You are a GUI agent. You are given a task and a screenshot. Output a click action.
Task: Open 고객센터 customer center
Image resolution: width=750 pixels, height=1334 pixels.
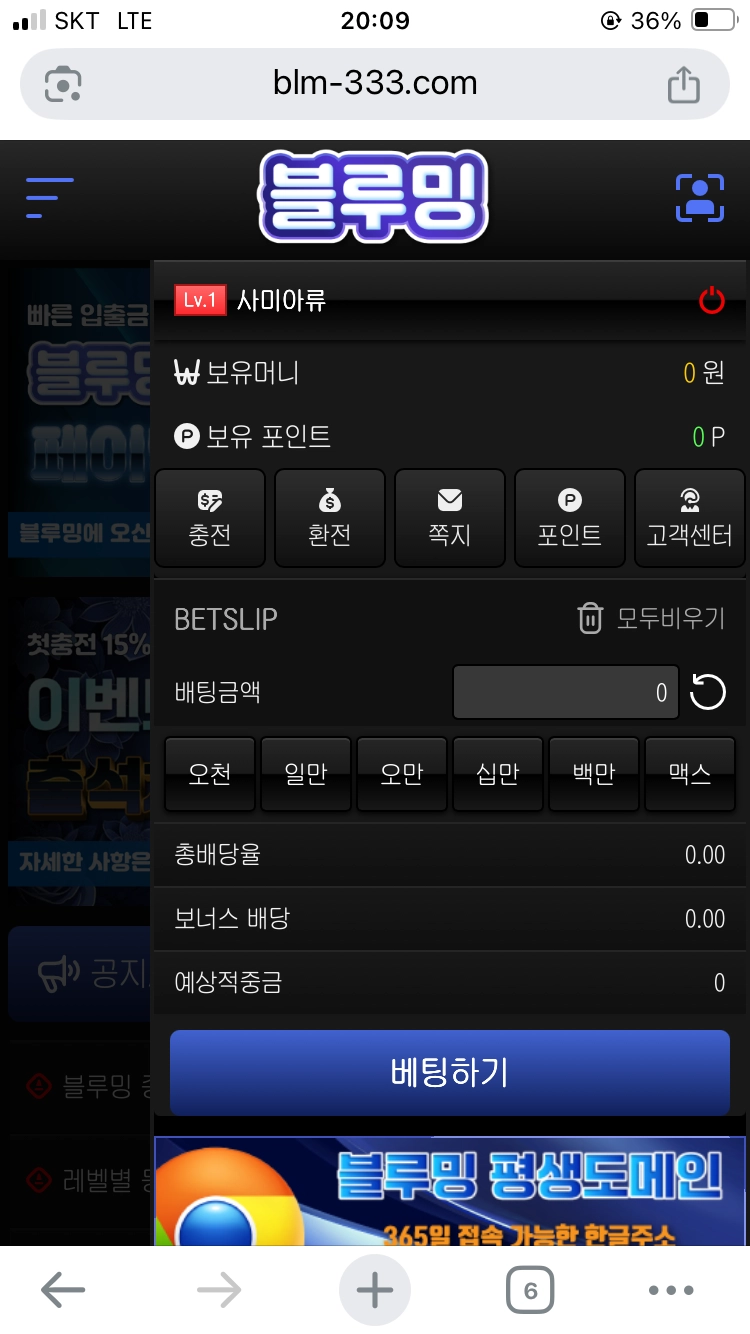(689, 518)
